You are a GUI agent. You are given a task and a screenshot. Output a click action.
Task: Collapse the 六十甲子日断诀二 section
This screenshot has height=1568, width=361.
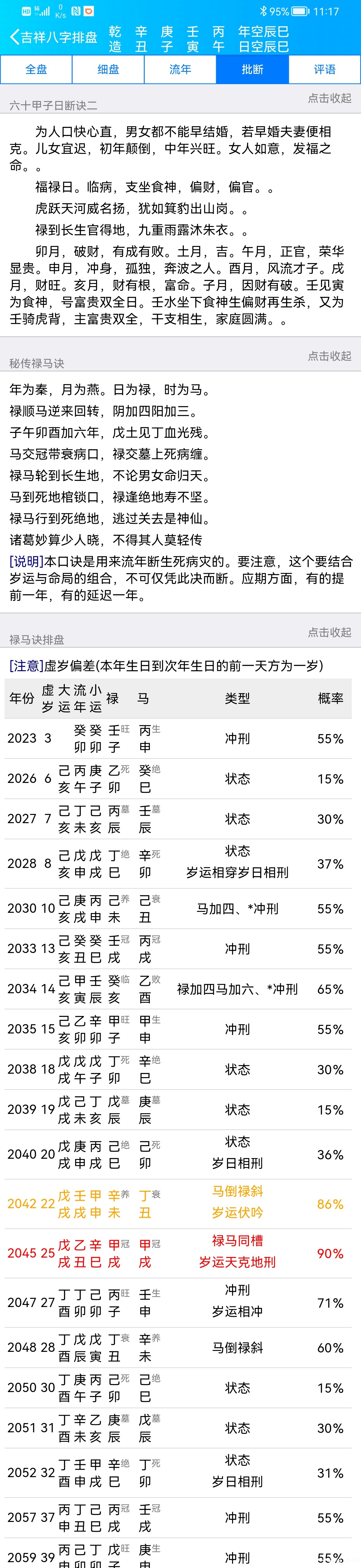[x=329, y=98]
